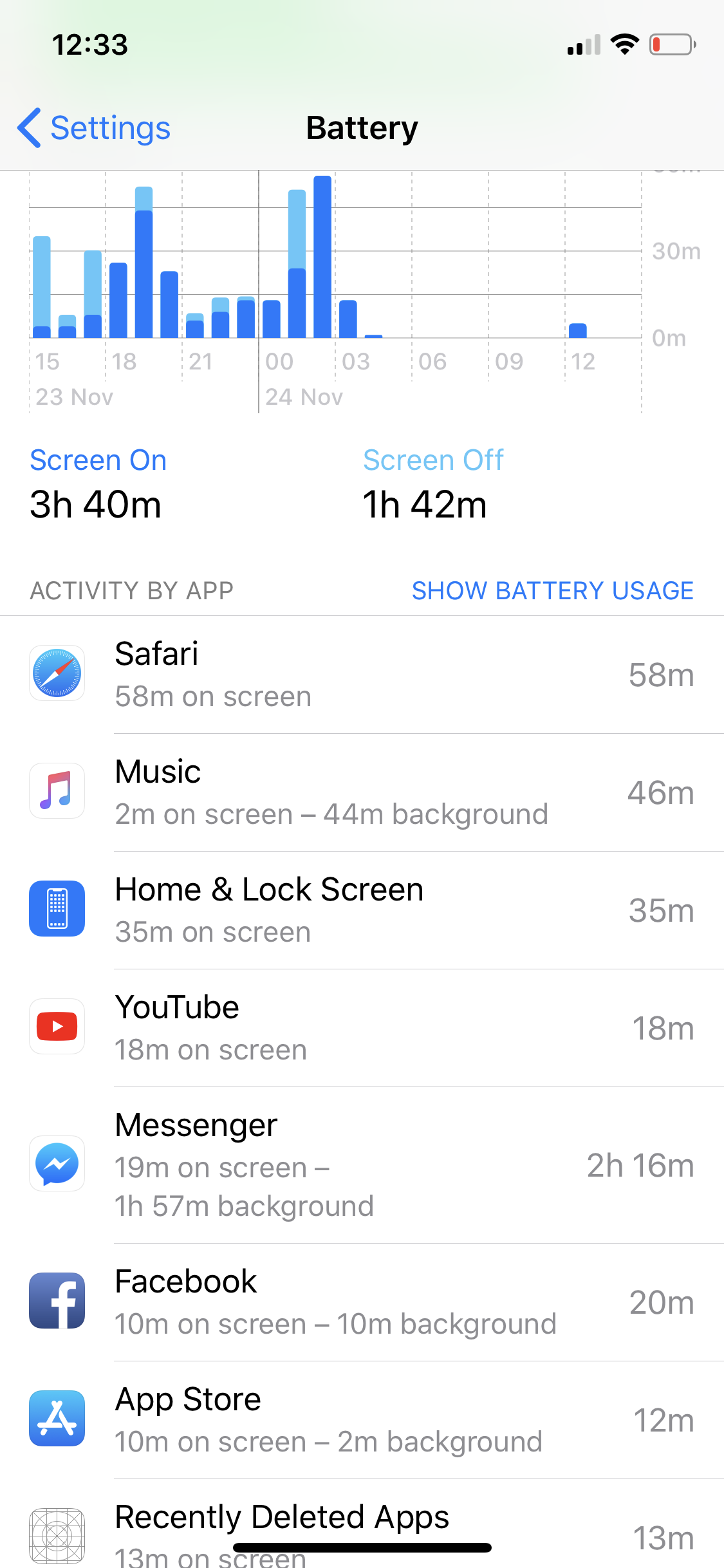Select the Facebook activity row
724x1568 pixels.
(362, 1302)
